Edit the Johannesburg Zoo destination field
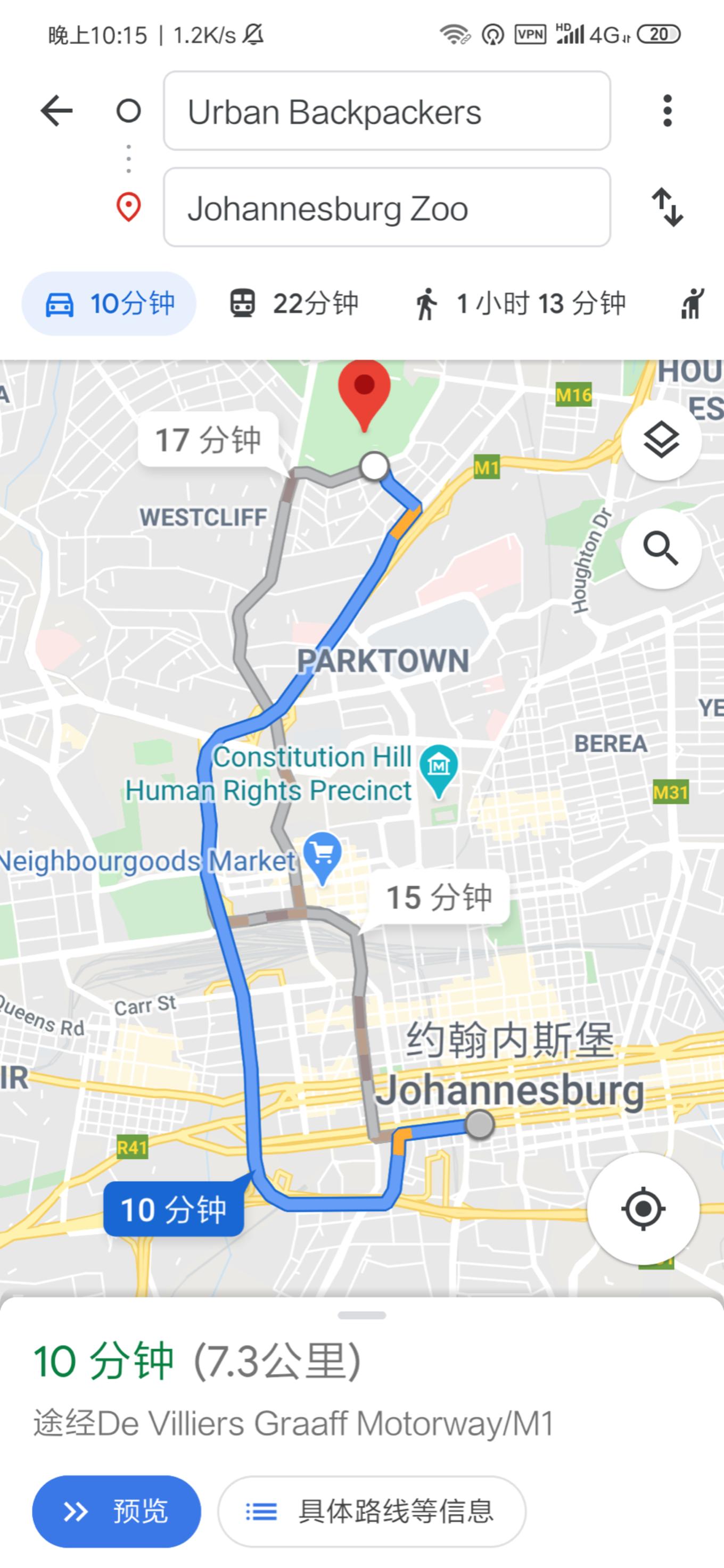This screenshot has width=724, height=1568. (386, 208)
